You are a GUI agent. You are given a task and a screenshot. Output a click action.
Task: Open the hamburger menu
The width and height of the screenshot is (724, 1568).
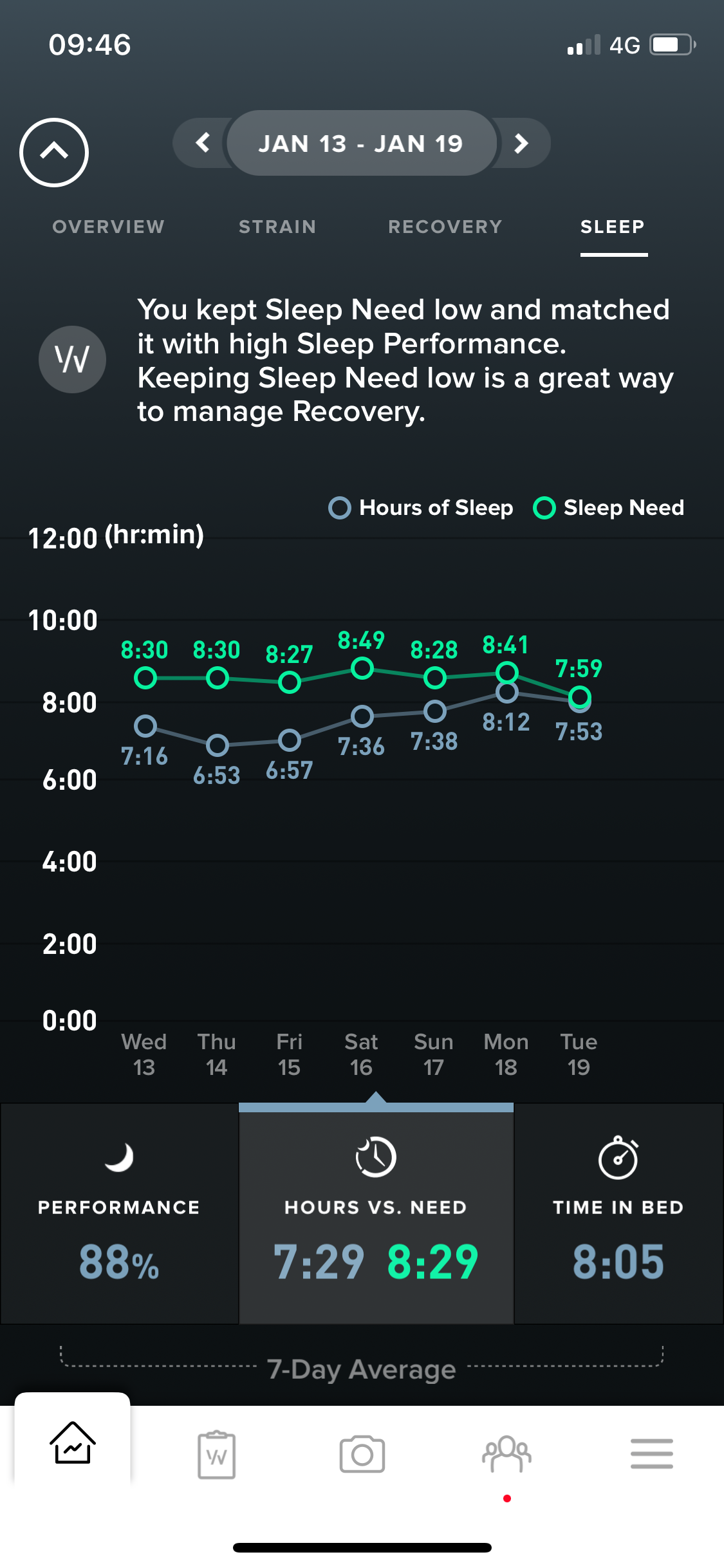(652, 1454)
